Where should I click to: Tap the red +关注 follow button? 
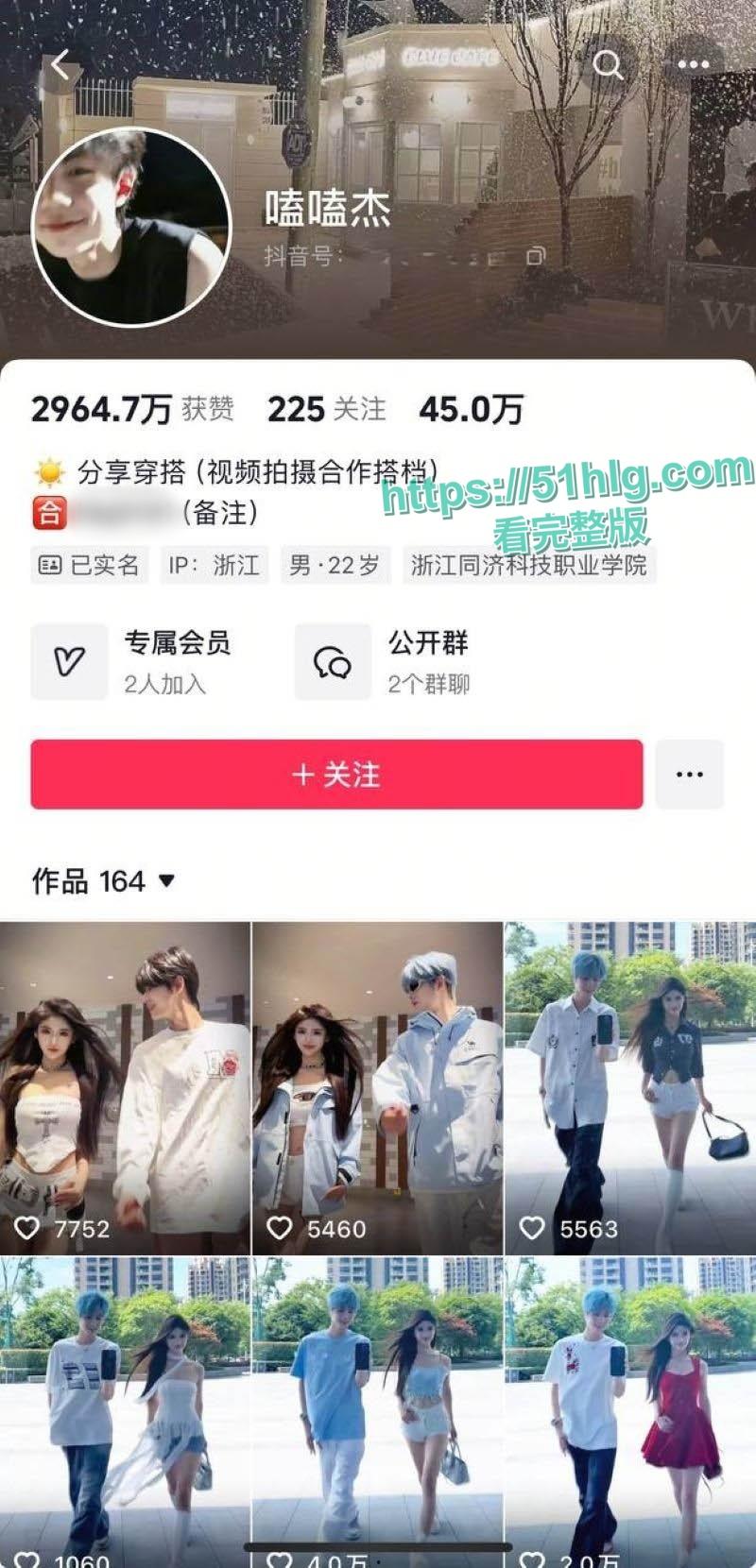[336, 774]
